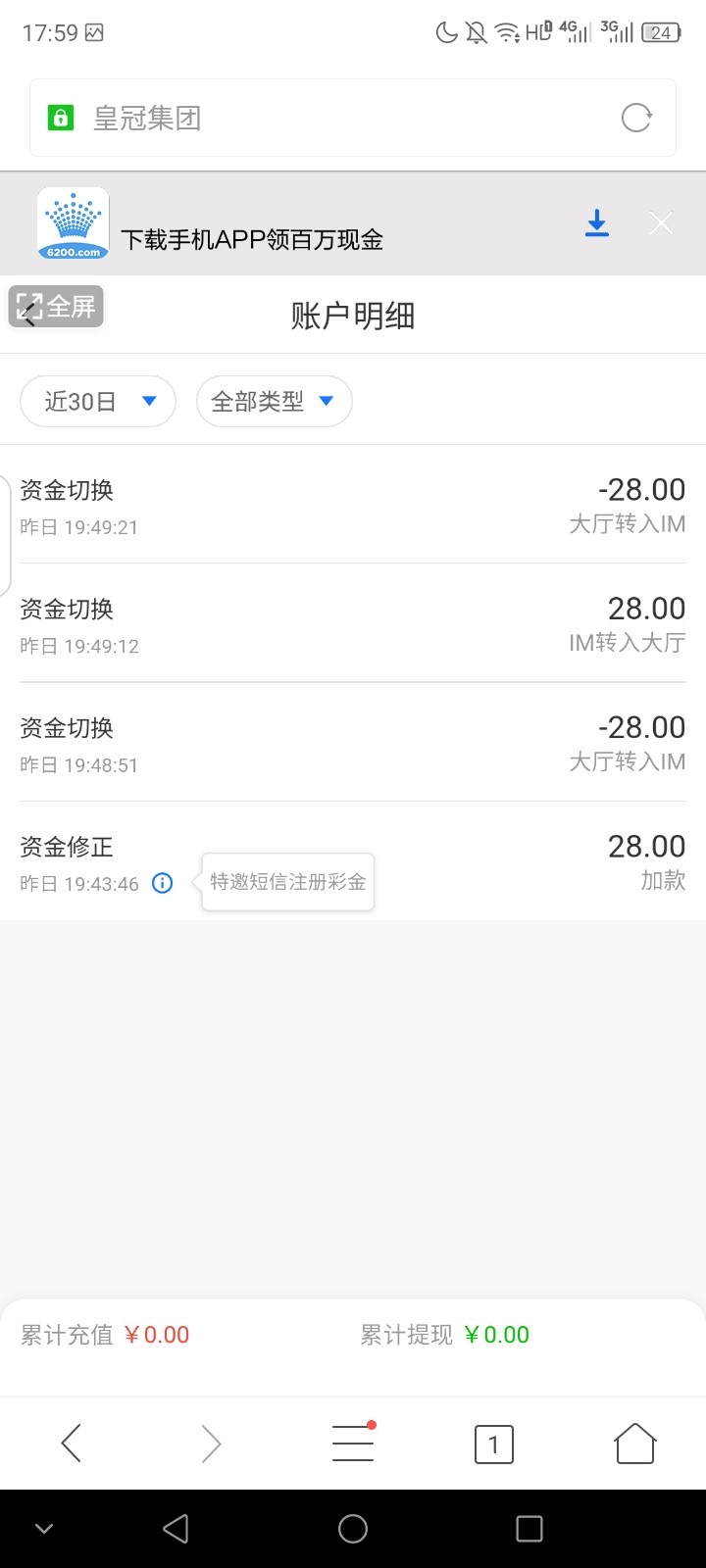The width and height of the screenshot is (706, 1568).
Task: Open the 近30日 date range dropdown
Action: coord(98,401)
